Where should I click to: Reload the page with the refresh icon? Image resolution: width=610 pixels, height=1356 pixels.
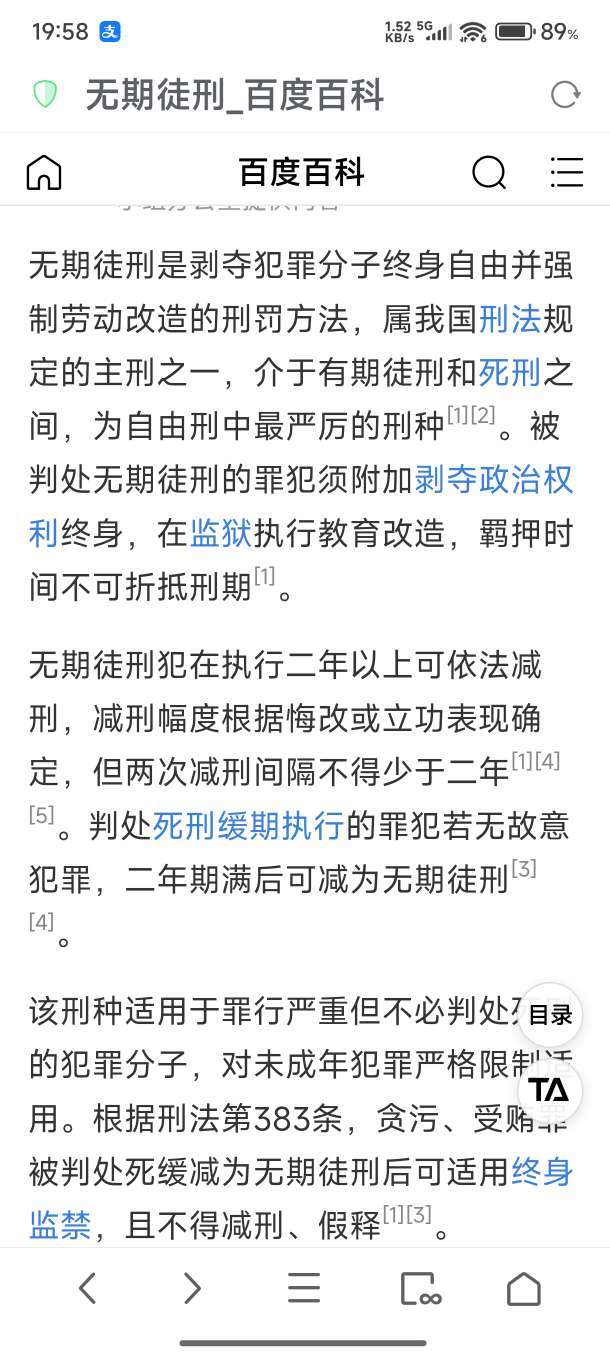click(565, 95)
